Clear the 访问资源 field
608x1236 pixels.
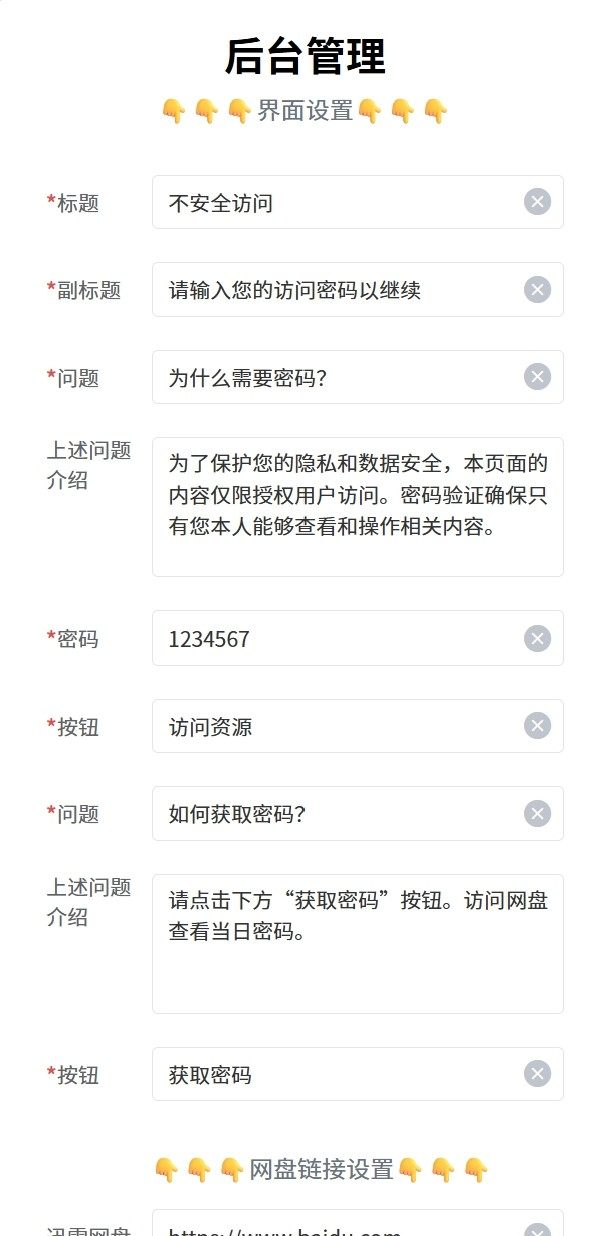pyautogui.click(x=537, y=726)
